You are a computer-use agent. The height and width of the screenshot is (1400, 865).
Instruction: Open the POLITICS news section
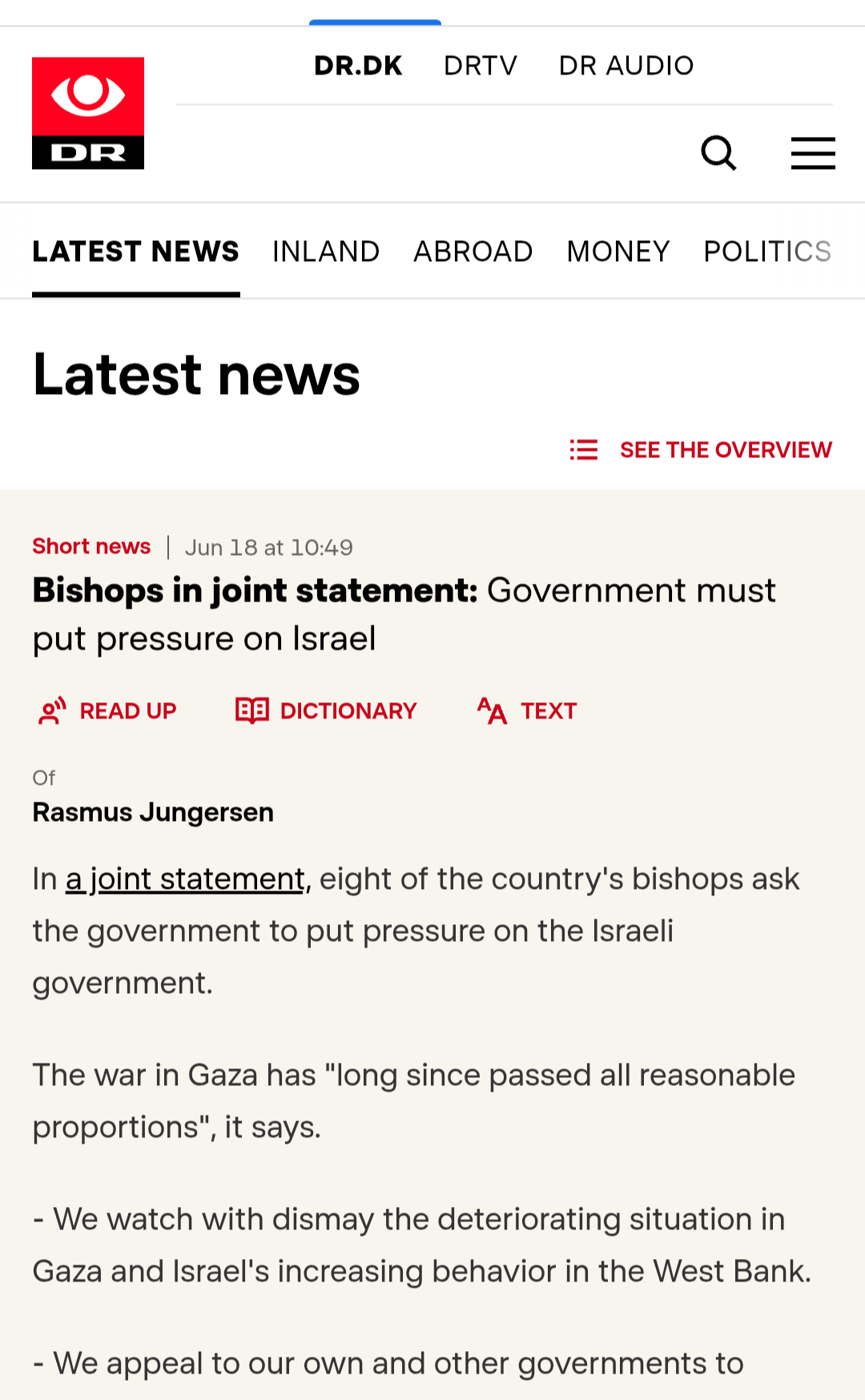point(767,251)
